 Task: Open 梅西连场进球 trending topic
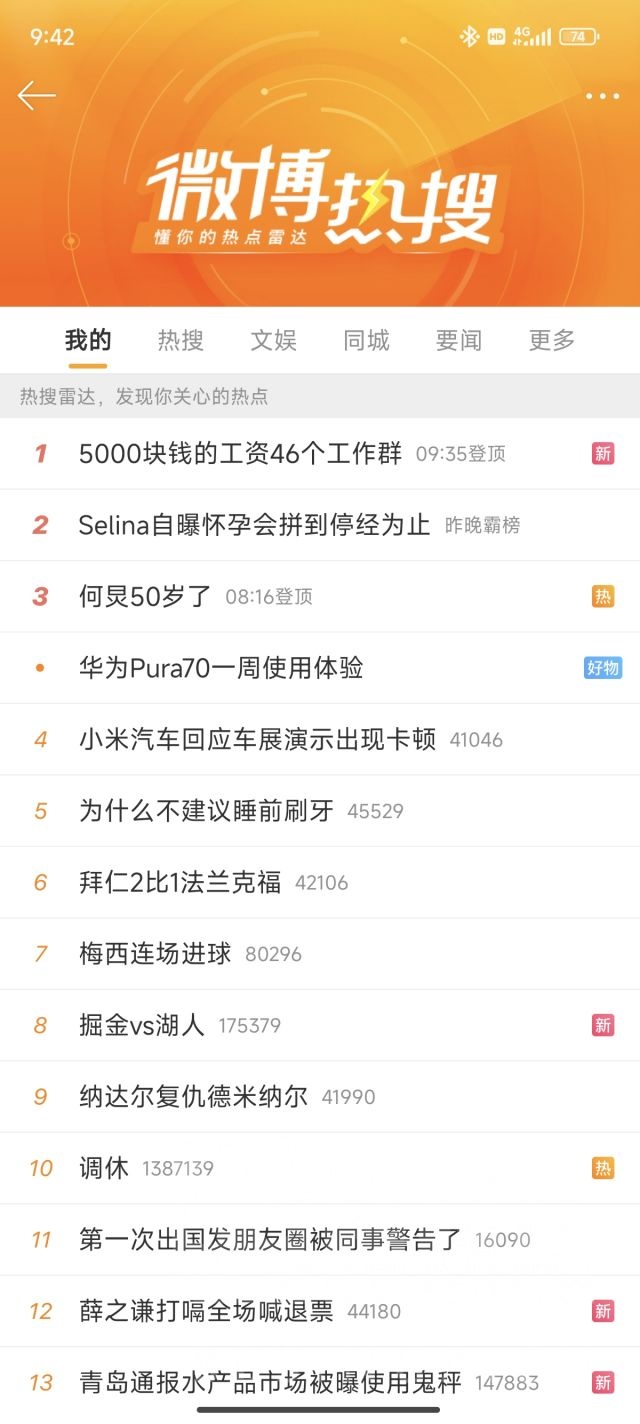pyautogui.click(x=155, y=954)
